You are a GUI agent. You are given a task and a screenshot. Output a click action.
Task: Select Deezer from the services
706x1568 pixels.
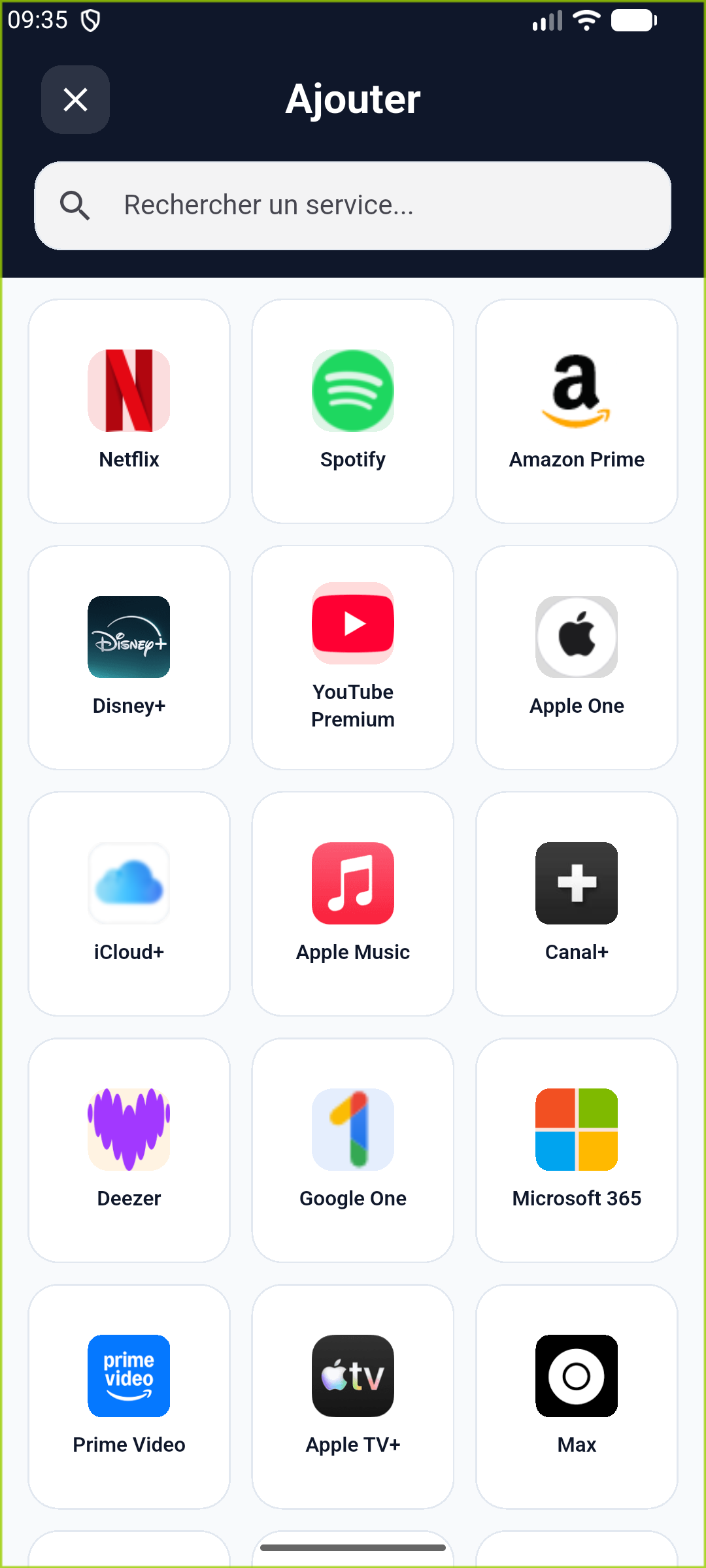click(x=129, y=1151)
